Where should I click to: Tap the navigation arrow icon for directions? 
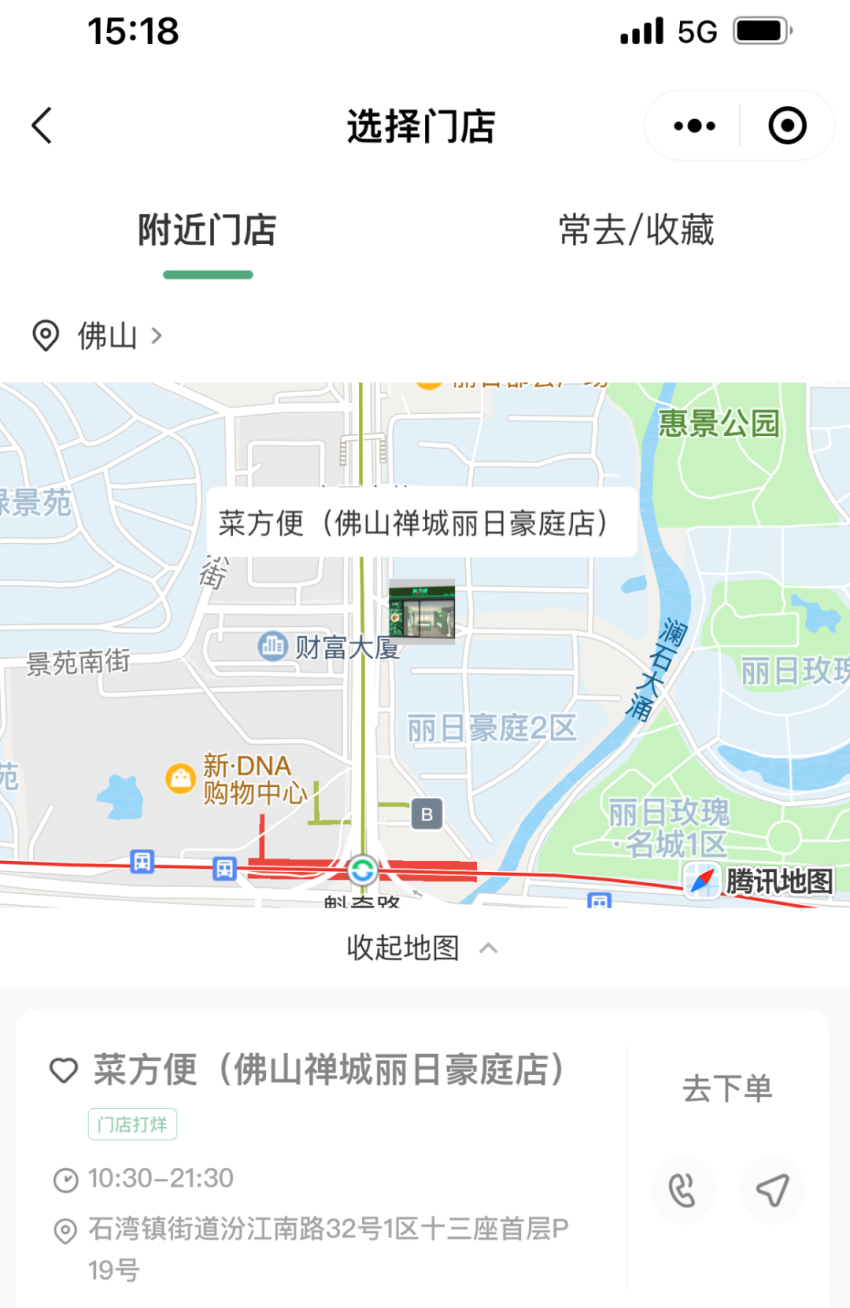point(772,1190)
